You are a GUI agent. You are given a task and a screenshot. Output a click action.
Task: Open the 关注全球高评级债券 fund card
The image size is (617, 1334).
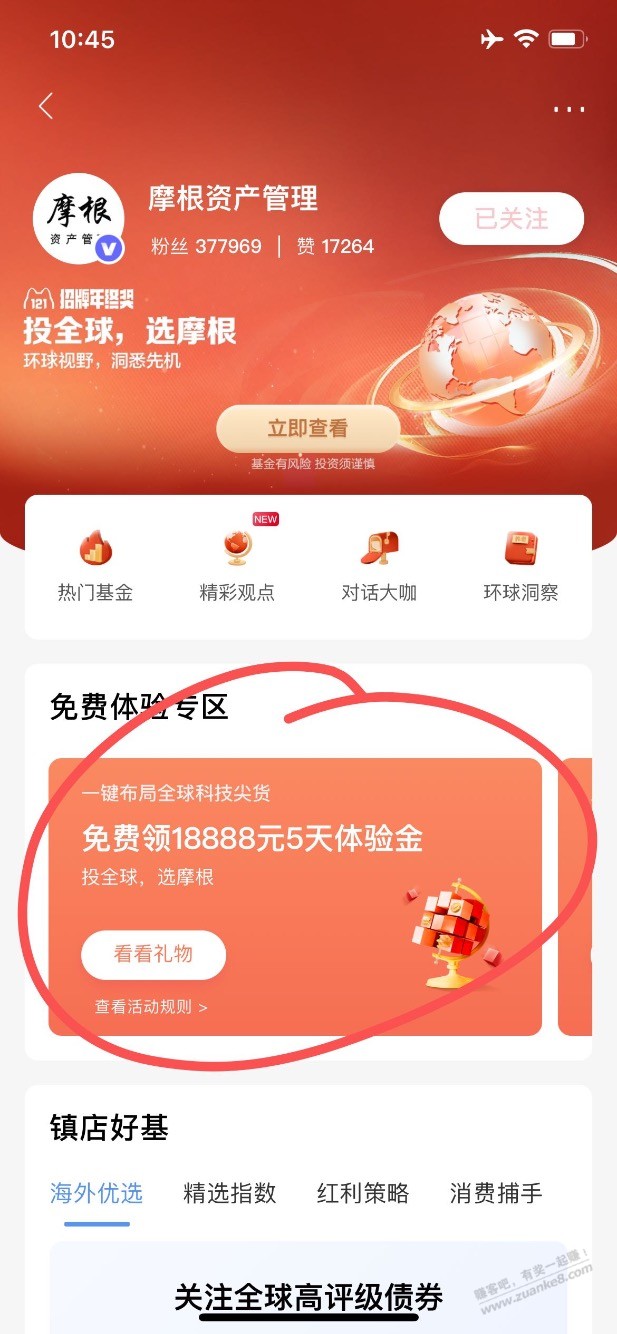coord(308,1288)
